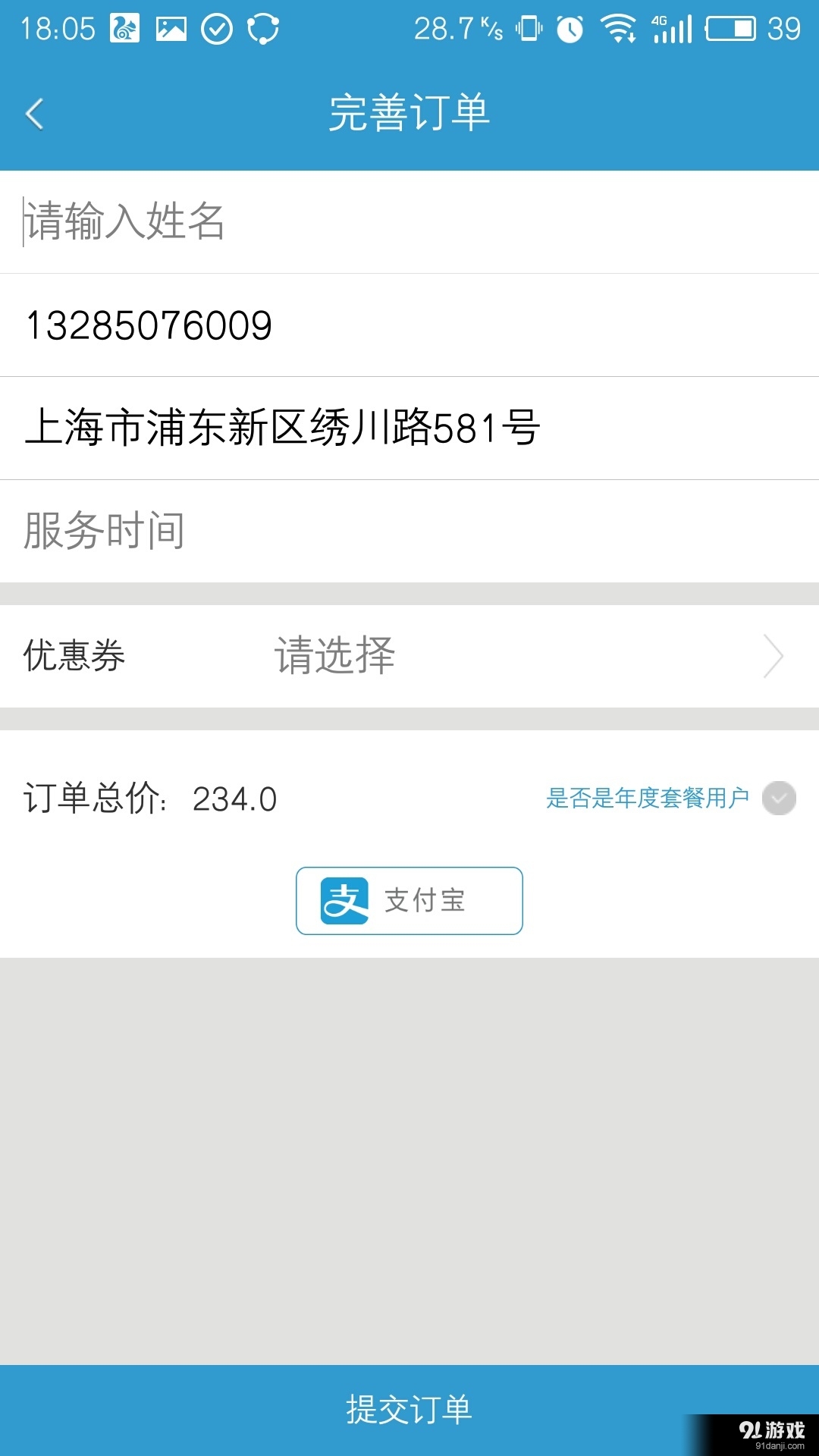The image size is (819, 1456).
Task: Expand the coupon row chevron arrow
Action: click(x=773, y=656)
